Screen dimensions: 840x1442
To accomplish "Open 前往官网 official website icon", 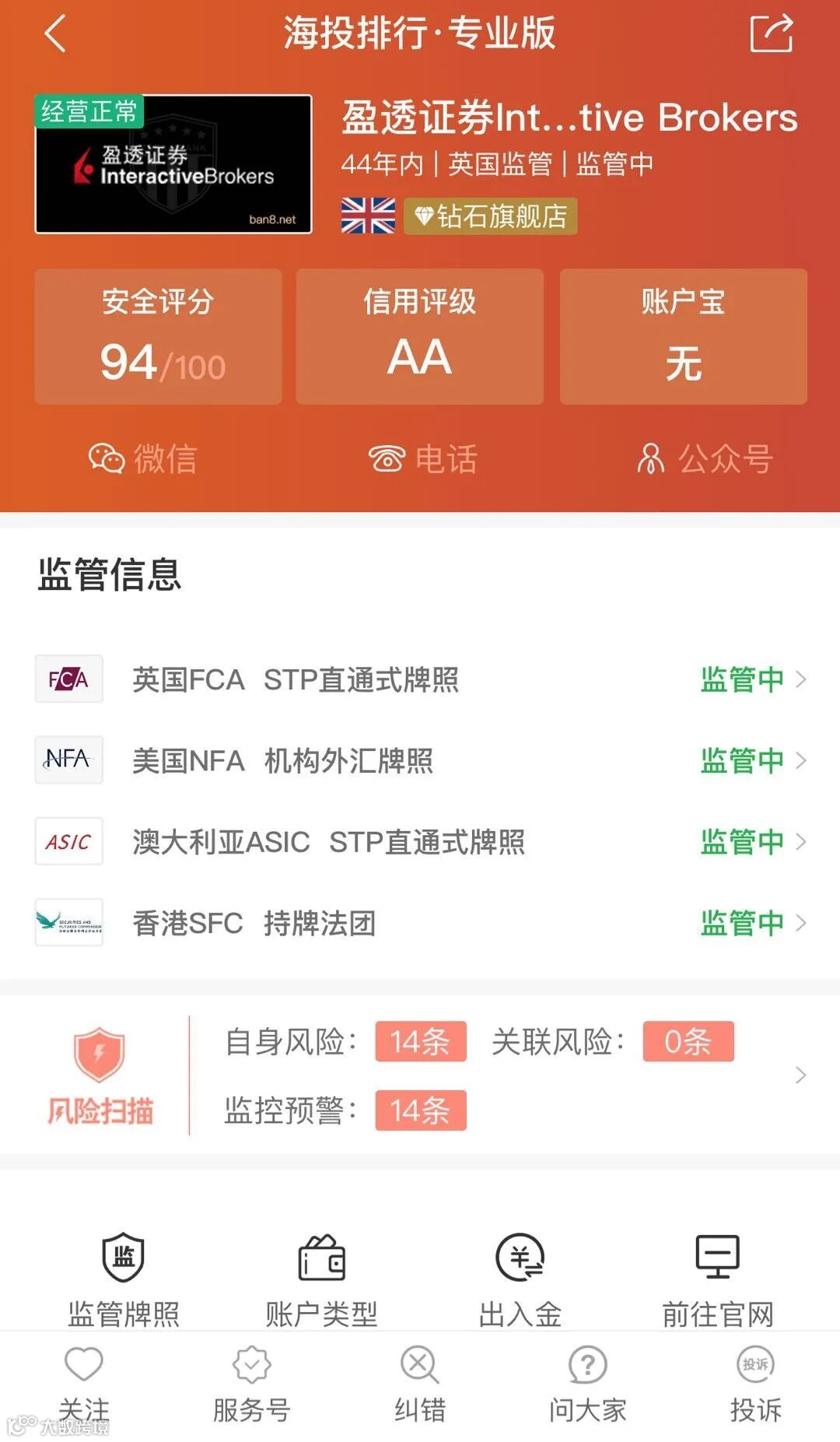I will (x=717, y=1268).
